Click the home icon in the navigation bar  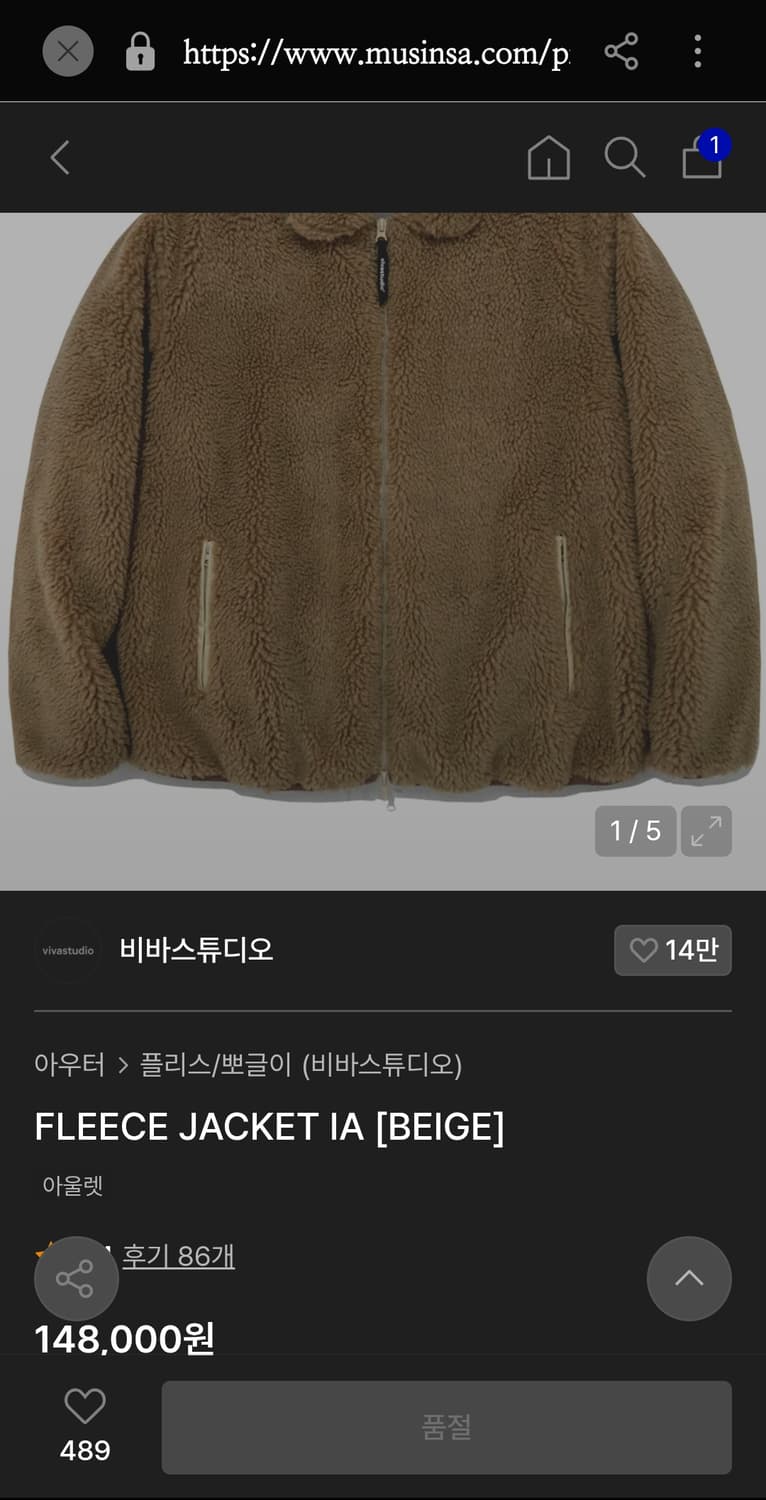548,157
